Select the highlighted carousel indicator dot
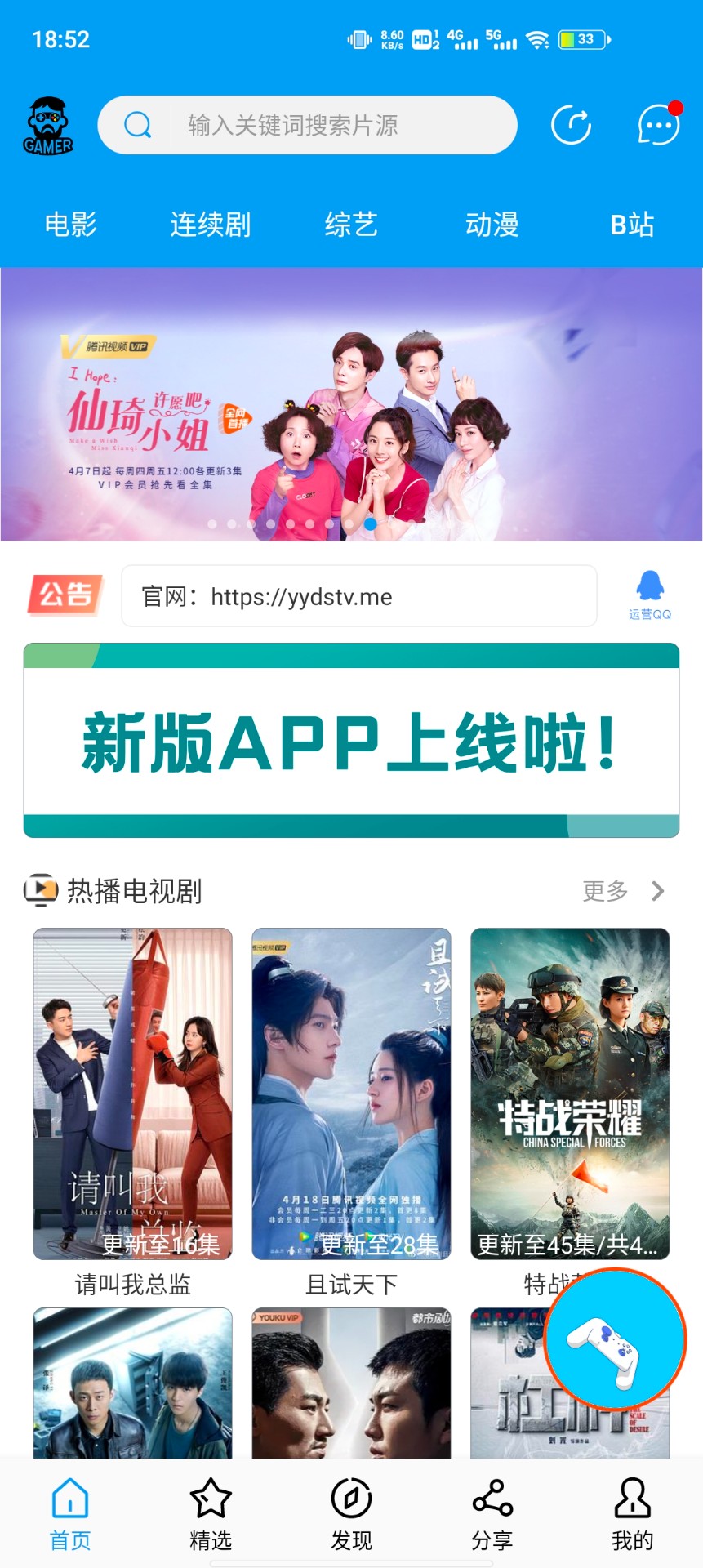 click(369, 523)
